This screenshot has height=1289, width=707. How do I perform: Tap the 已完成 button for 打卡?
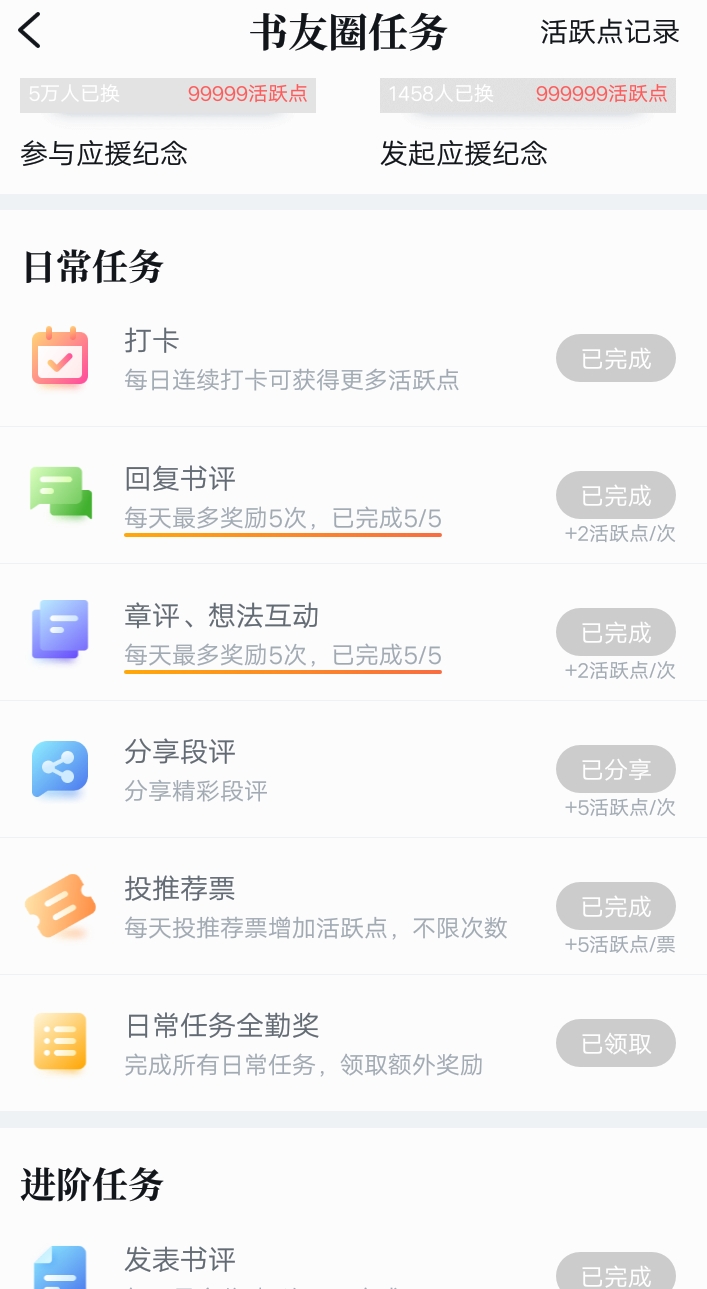pyautogui.click(x=616, y=358)
